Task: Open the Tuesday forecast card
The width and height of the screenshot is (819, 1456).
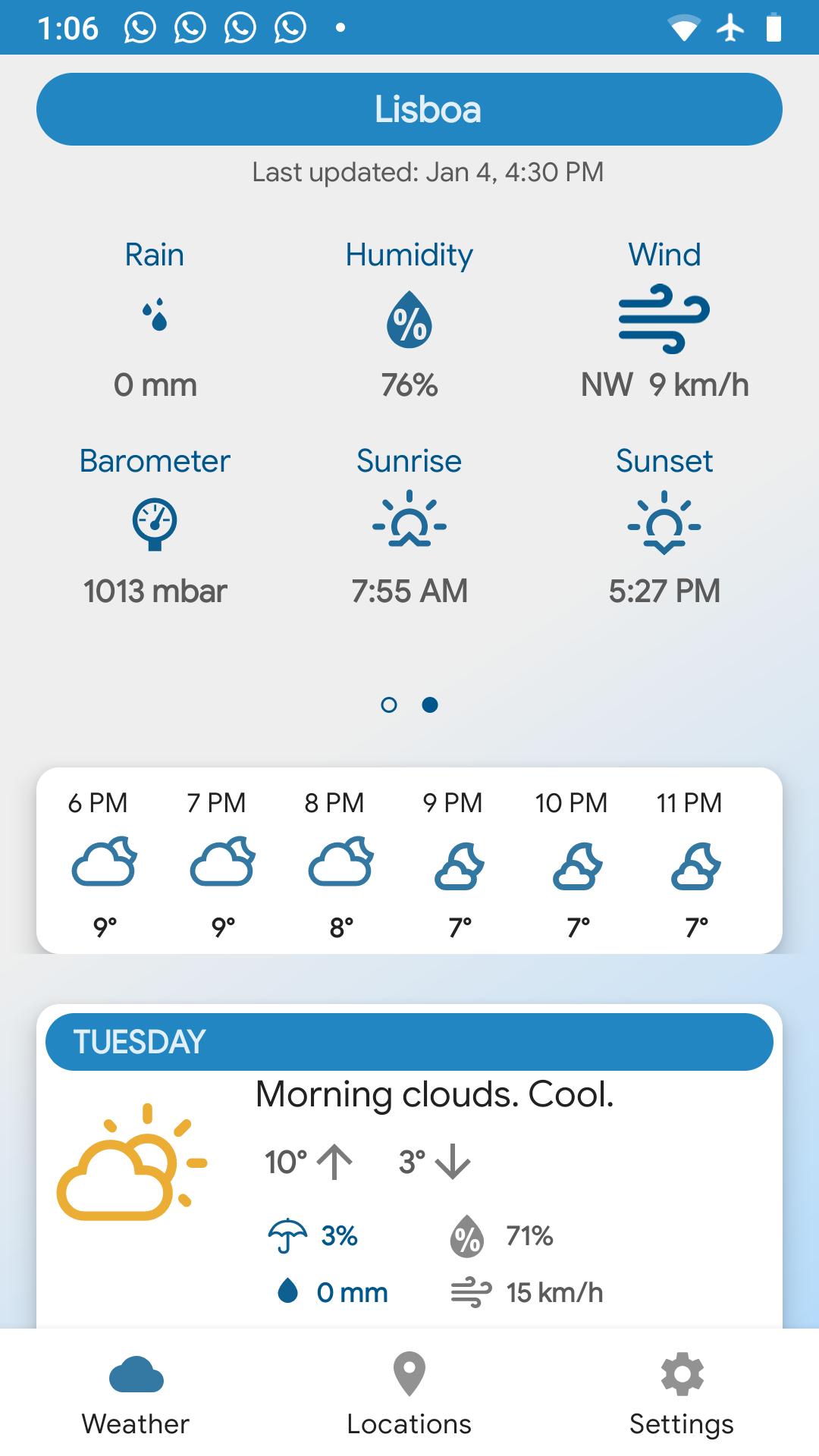Action: pos(409,1168)
